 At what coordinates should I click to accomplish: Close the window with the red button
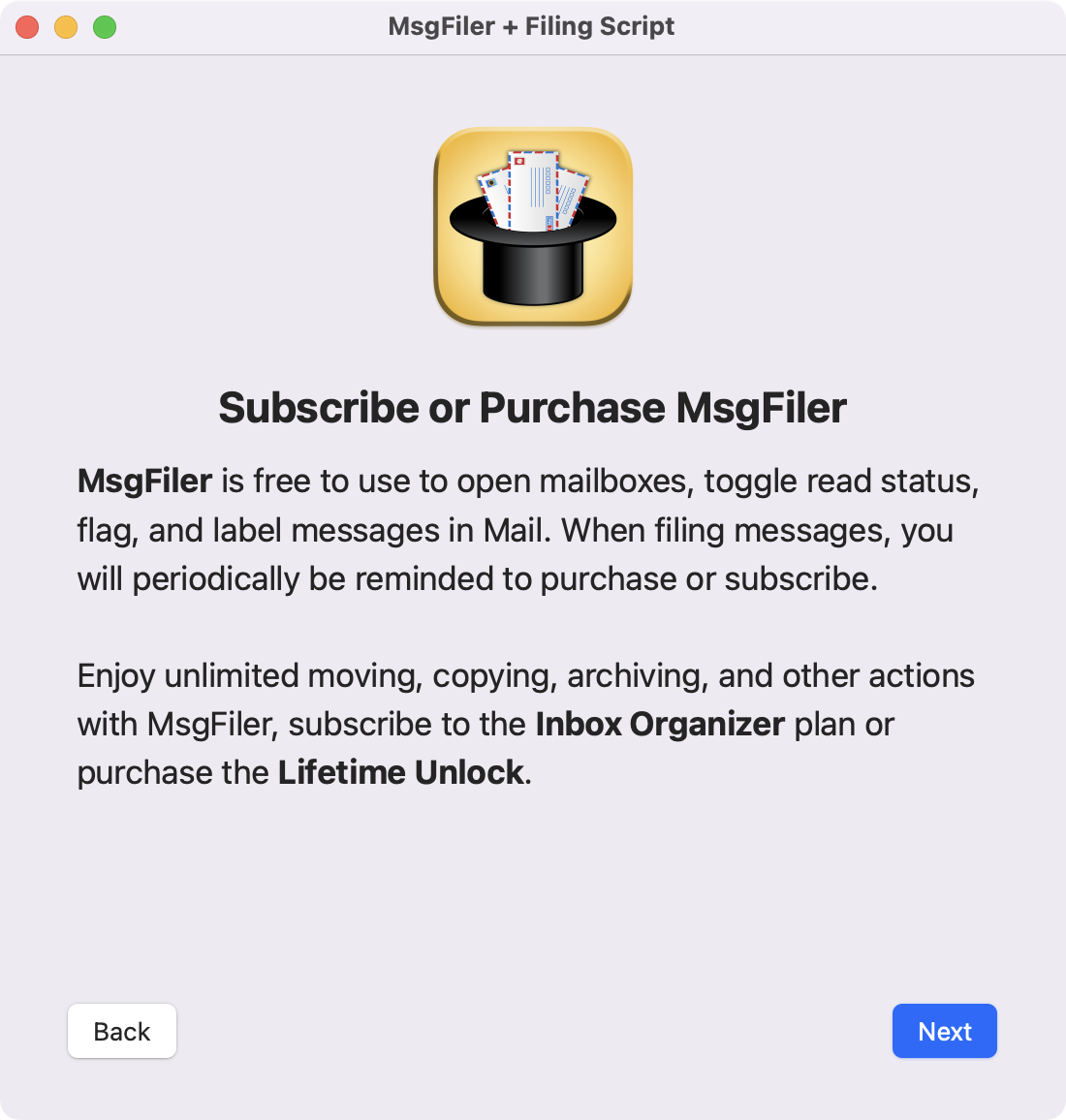(27, 27)
